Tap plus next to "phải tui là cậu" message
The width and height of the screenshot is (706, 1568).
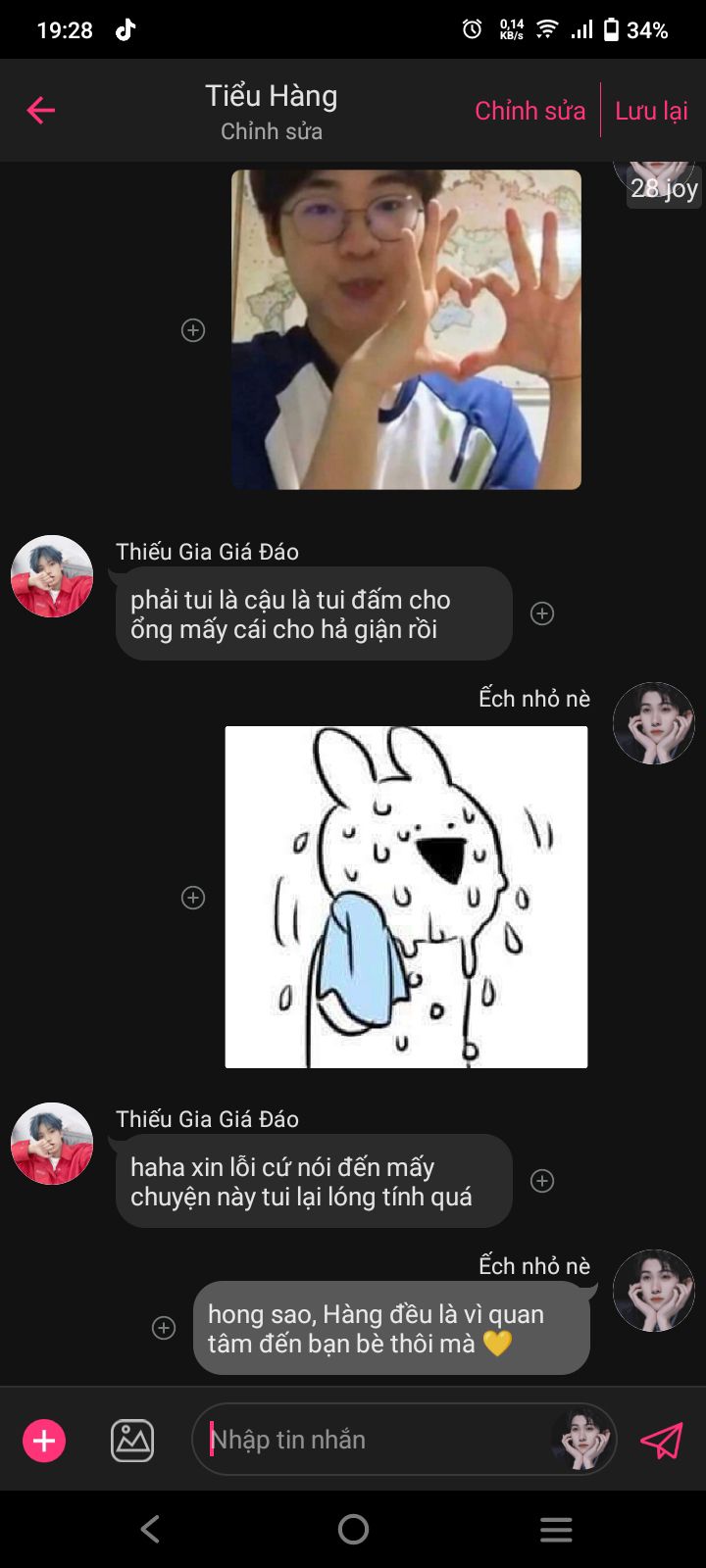pos(542,613)
